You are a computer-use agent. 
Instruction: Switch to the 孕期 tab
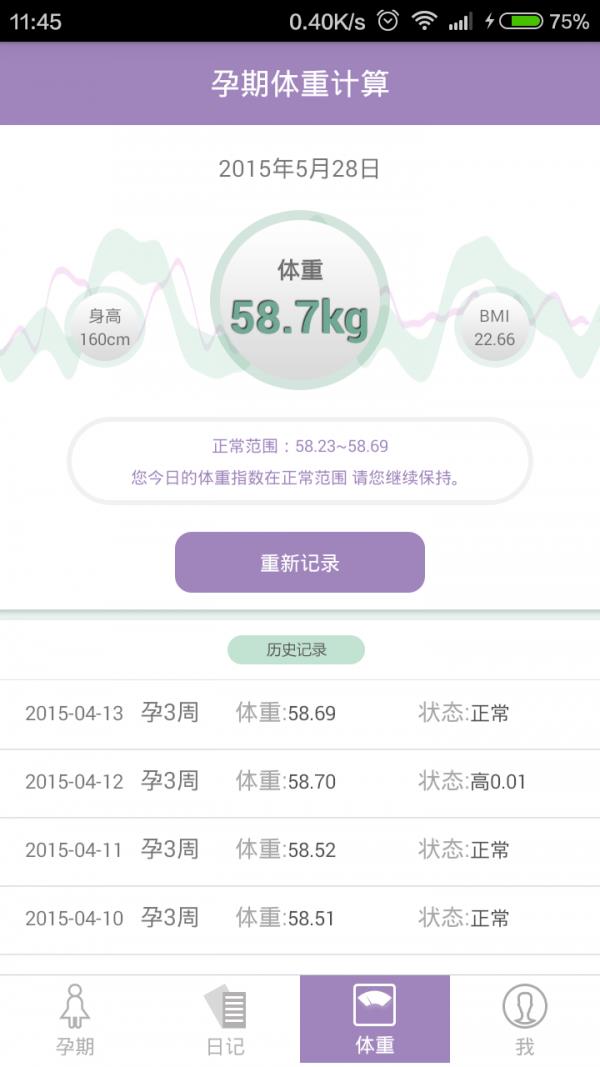pos(75,1018)
